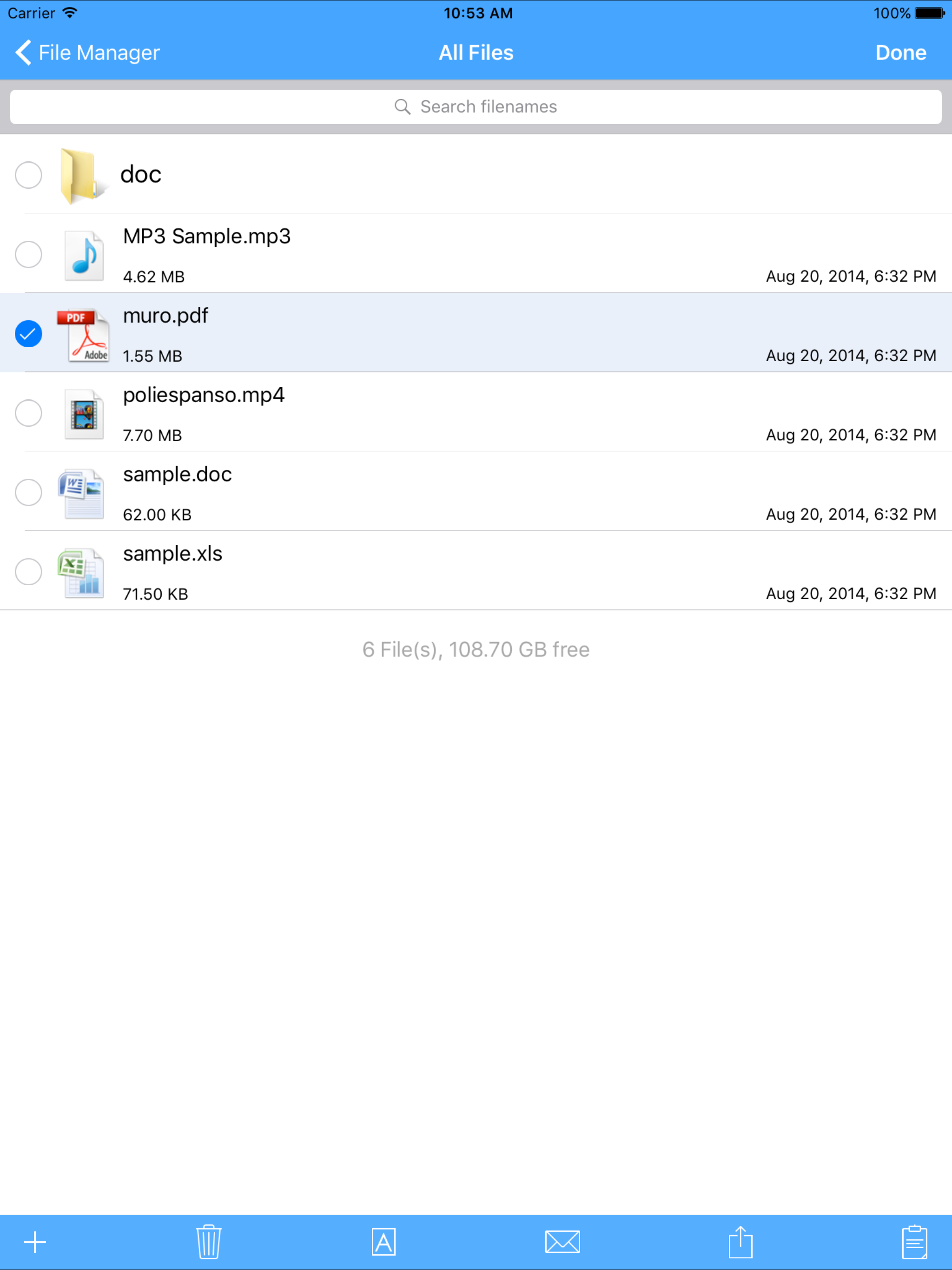The image size is (952, 1270).
Task: Select MP3 Sample.mp3 via its circle
Action: tap(28, 254)
